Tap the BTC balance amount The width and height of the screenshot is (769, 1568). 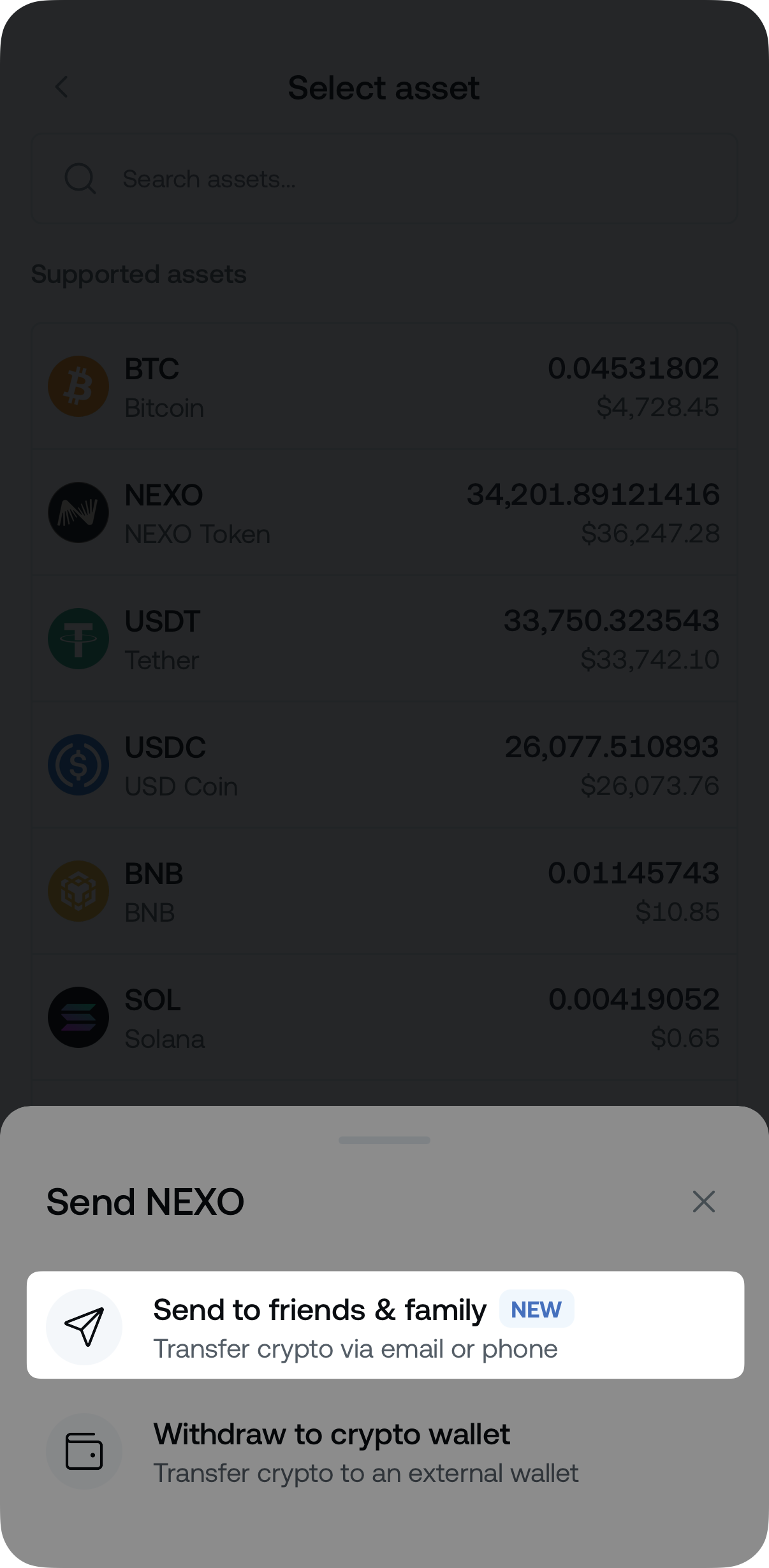coord(634,368)
